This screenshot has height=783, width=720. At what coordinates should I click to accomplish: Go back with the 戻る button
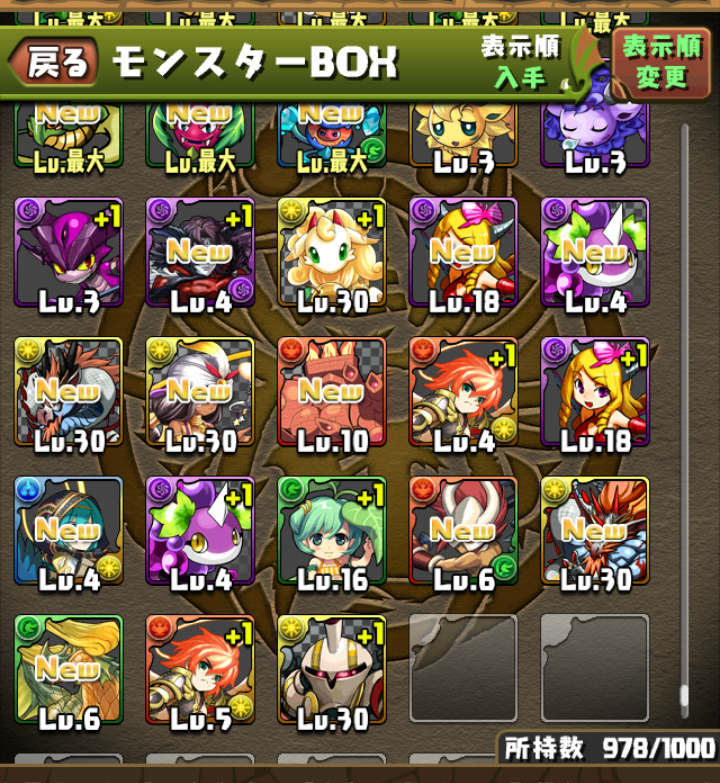coord(56,63)
